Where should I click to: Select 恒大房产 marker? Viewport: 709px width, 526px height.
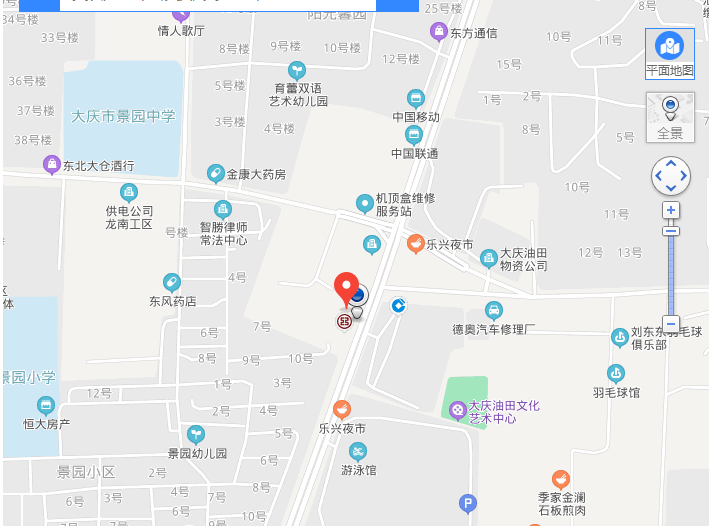(x=46, y=405)
